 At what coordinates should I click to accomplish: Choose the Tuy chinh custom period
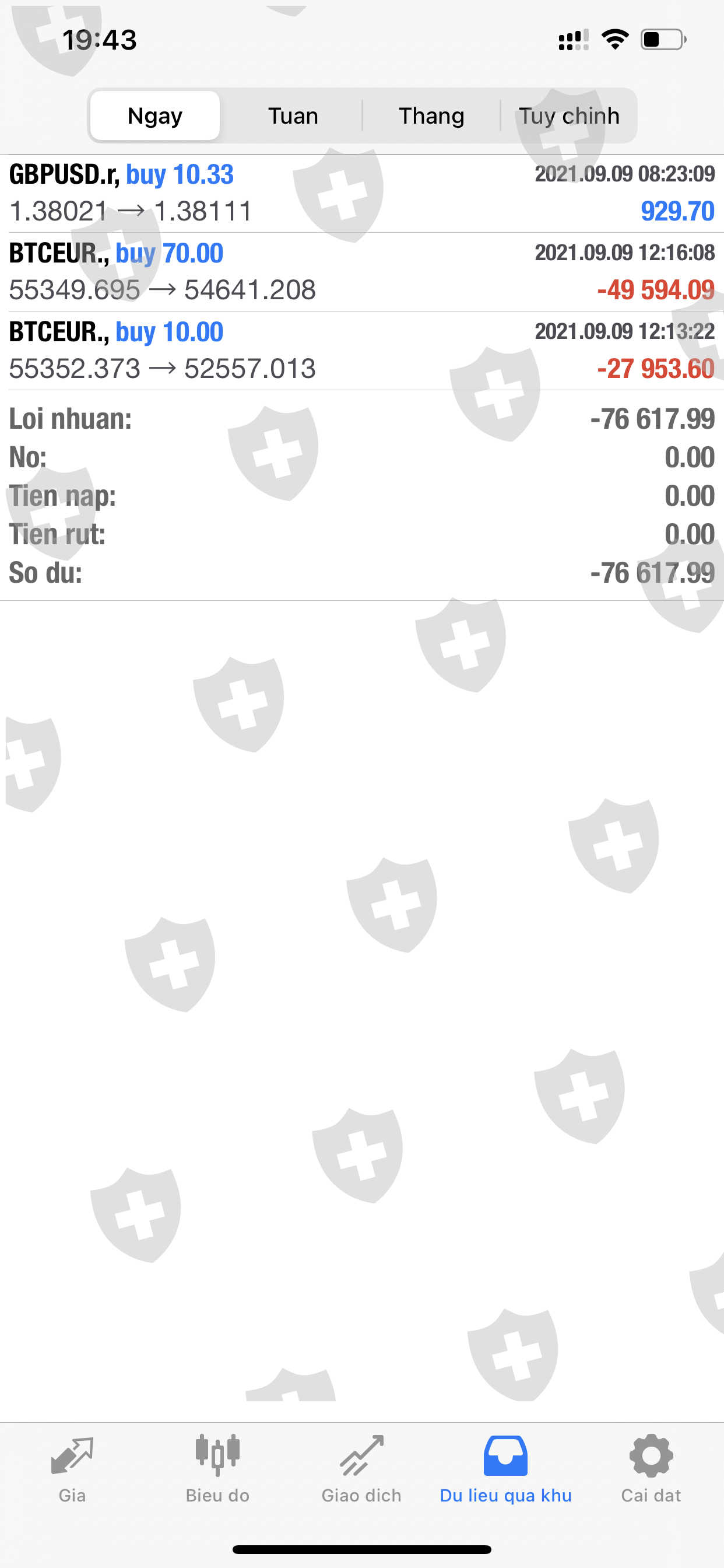pyautogui.click(x=569, y=116)
